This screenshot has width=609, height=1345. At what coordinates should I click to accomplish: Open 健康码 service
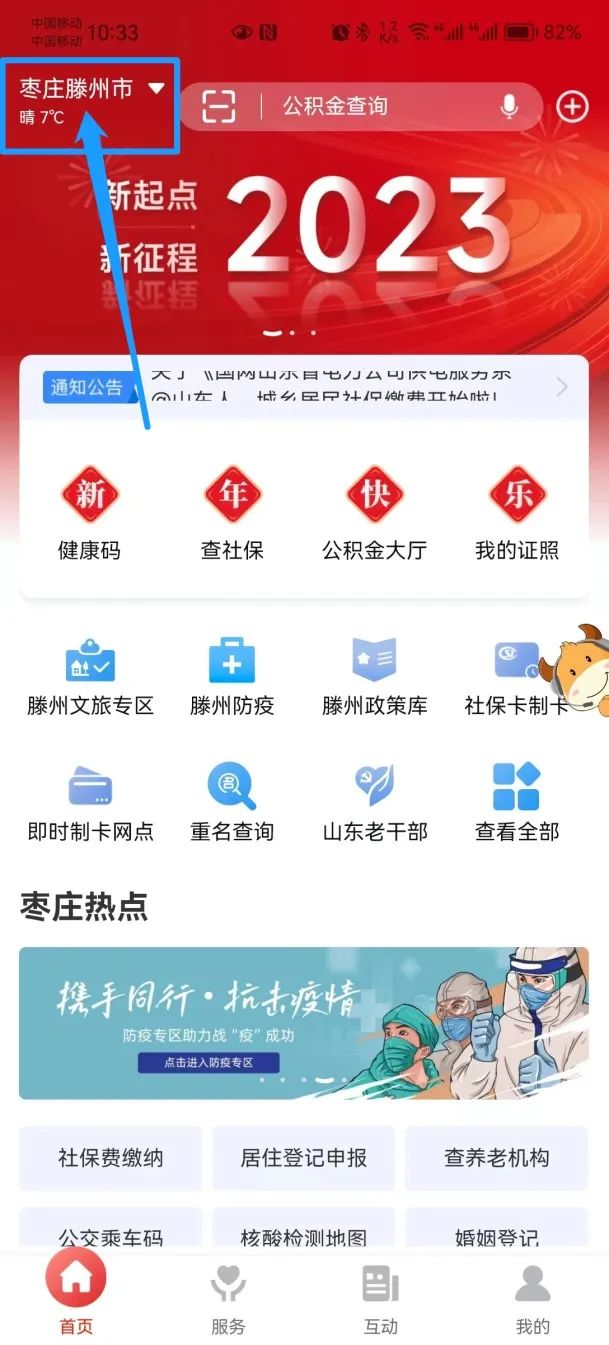[x=90, y=512]
